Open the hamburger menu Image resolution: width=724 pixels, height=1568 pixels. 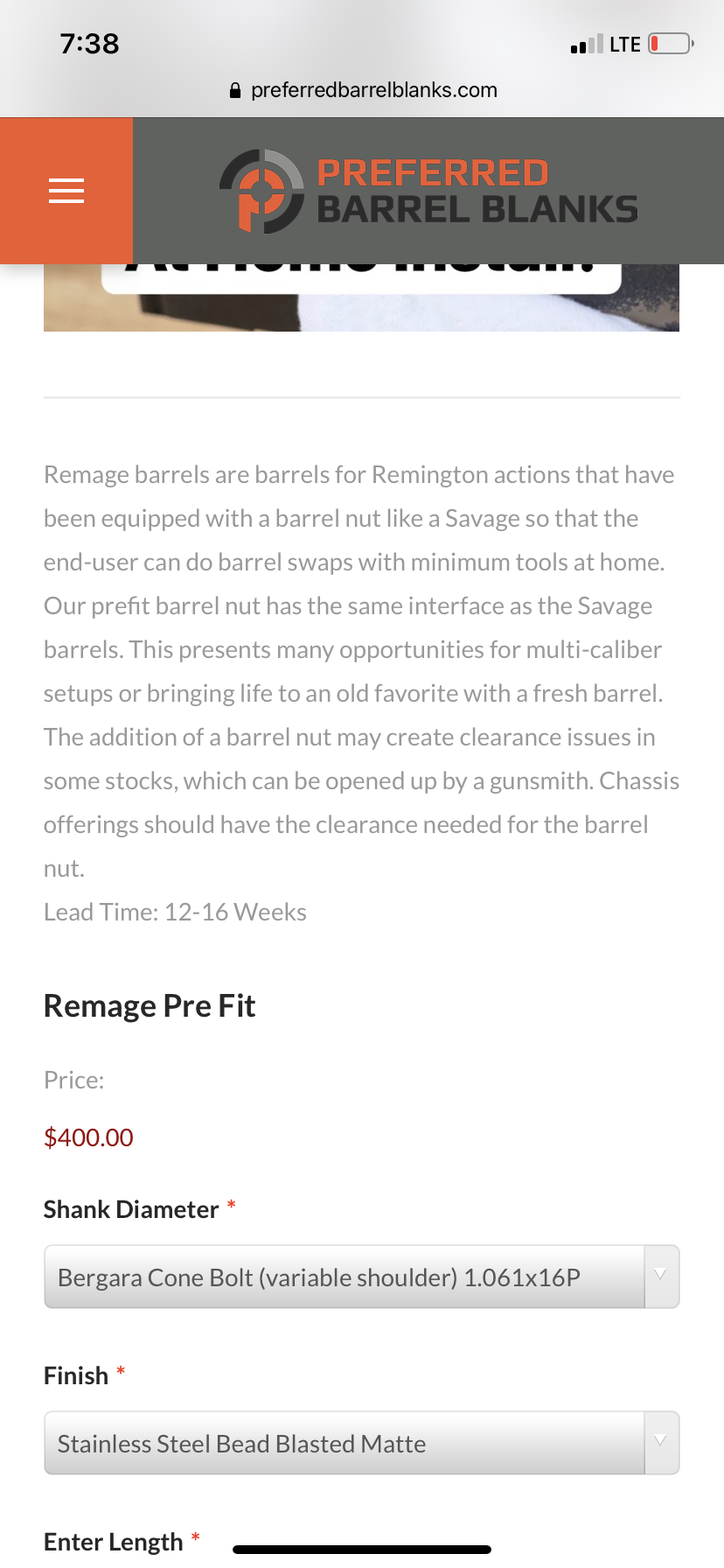coord(66,191)
